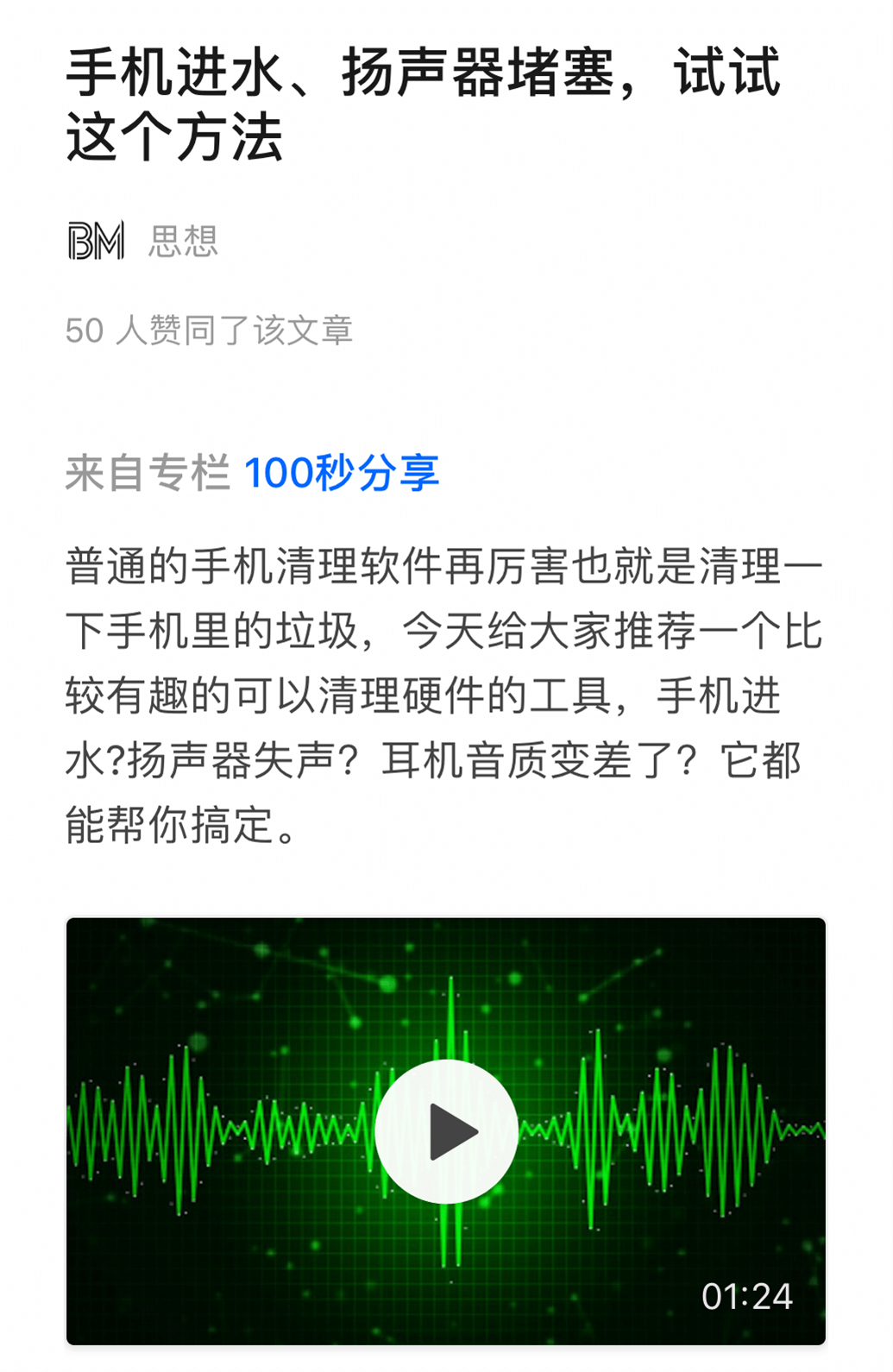The width and height of the screenshot is (893, 1372).
Task: Open the 100秒分享 column link
Action: pos(342,473)
